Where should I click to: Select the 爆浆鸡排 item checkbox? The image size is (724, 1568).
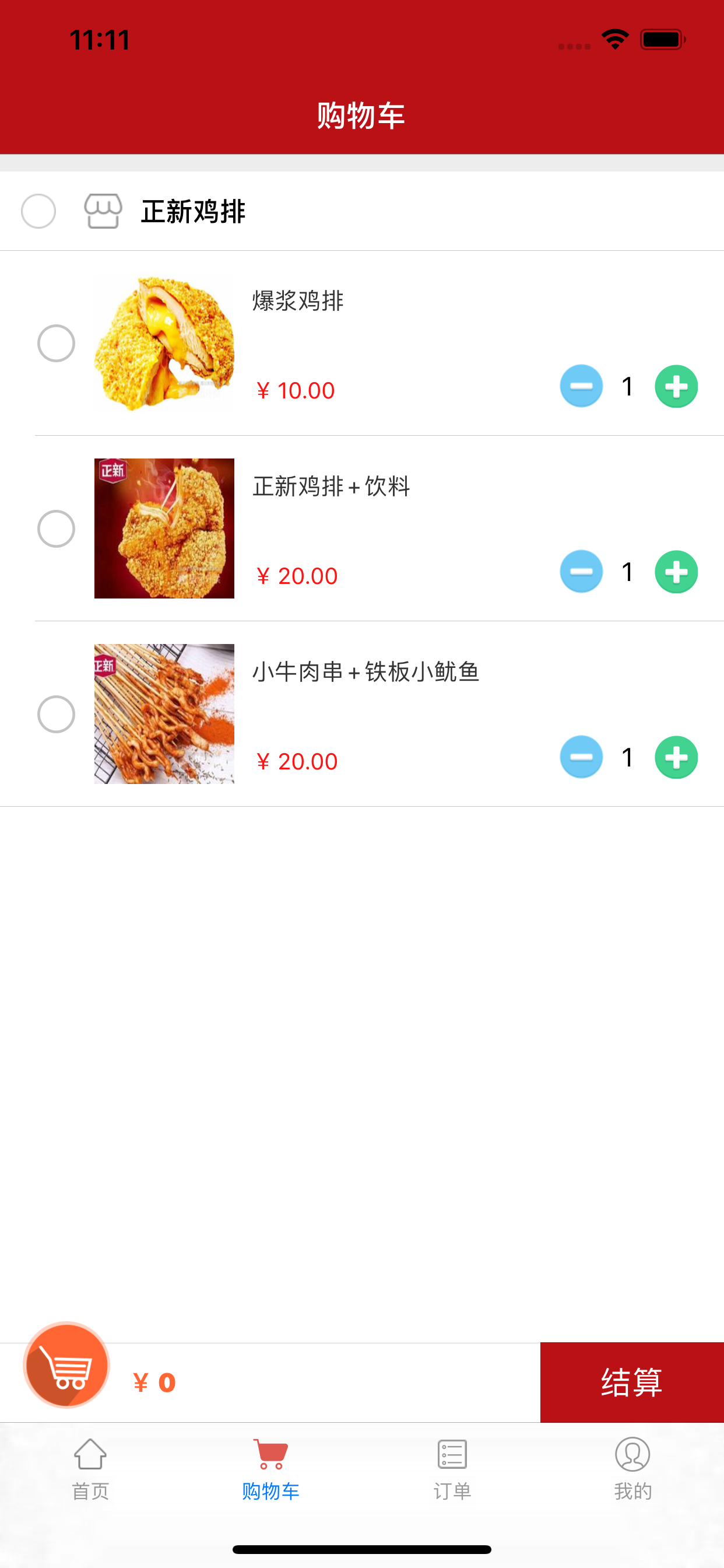pyautogui.click(x=56, y=344)
